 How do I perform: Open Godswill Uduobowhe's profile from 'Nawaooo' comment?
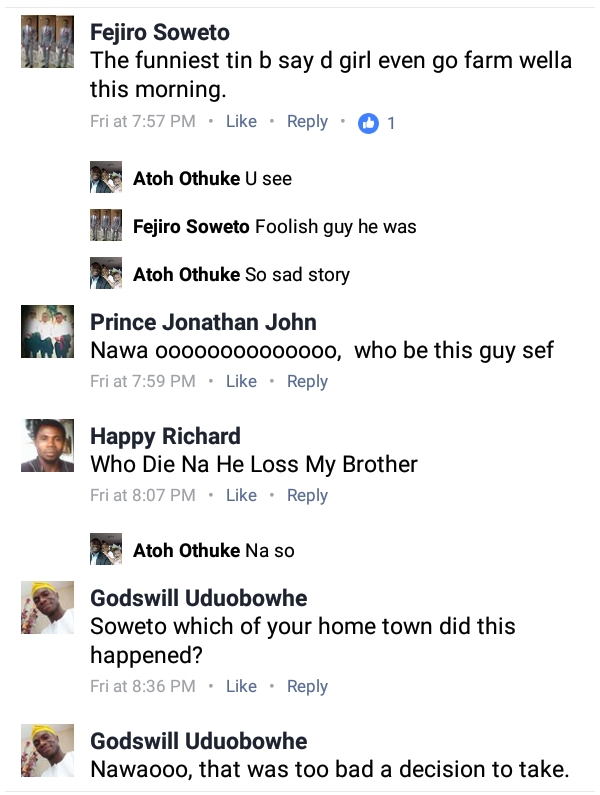tap(198, 741)
